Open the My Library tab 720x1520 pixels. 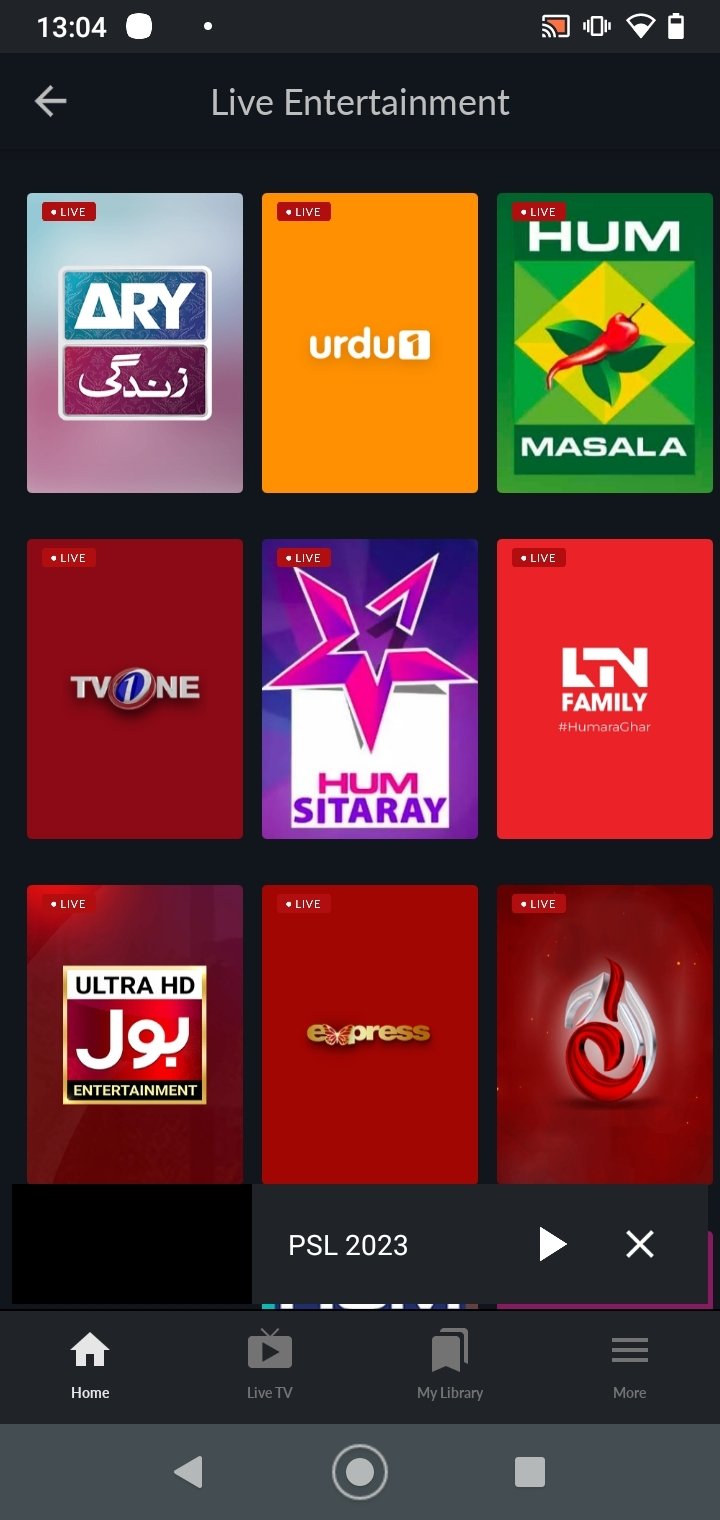tap(450, 1365)
